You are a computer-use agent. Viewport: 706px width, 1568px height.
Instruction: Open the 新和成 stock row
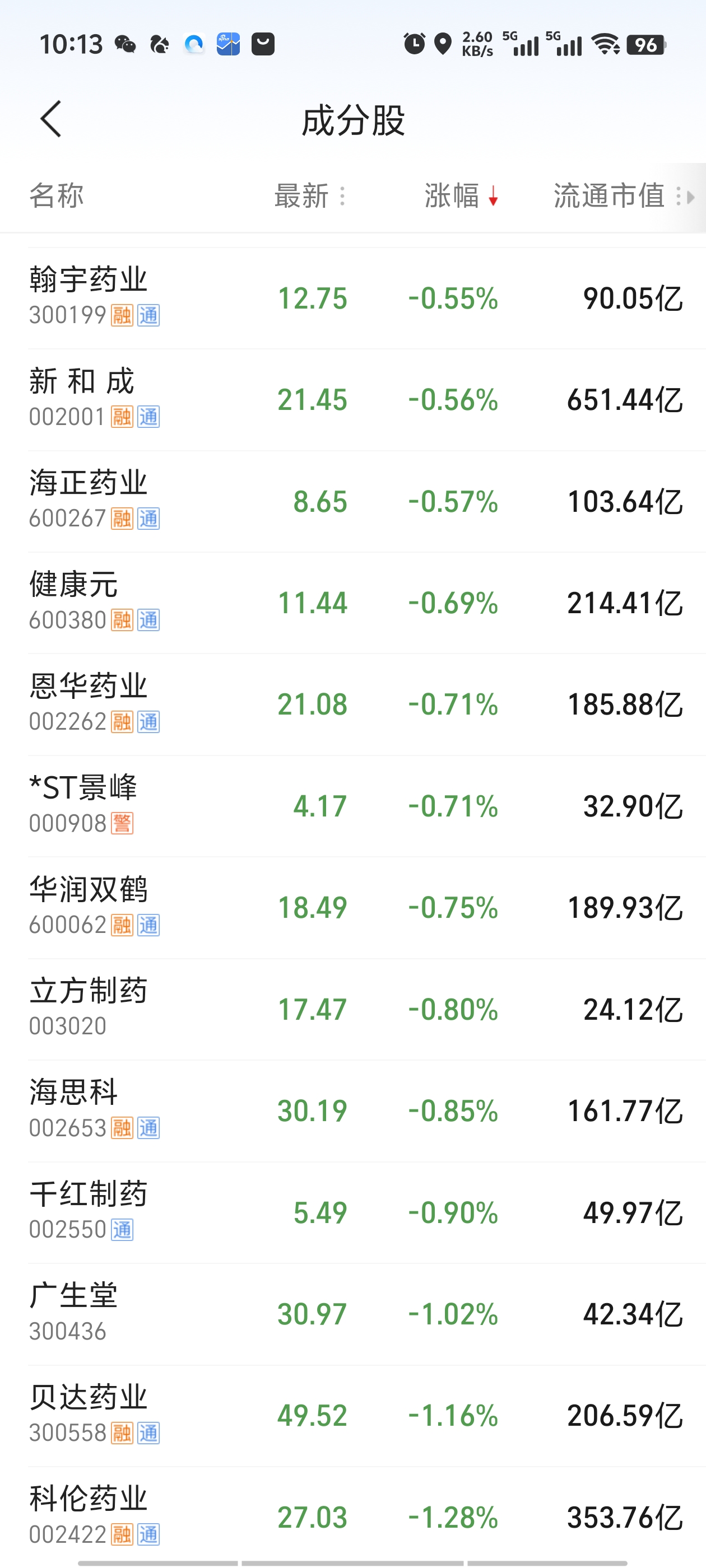[x=354, y=400]
